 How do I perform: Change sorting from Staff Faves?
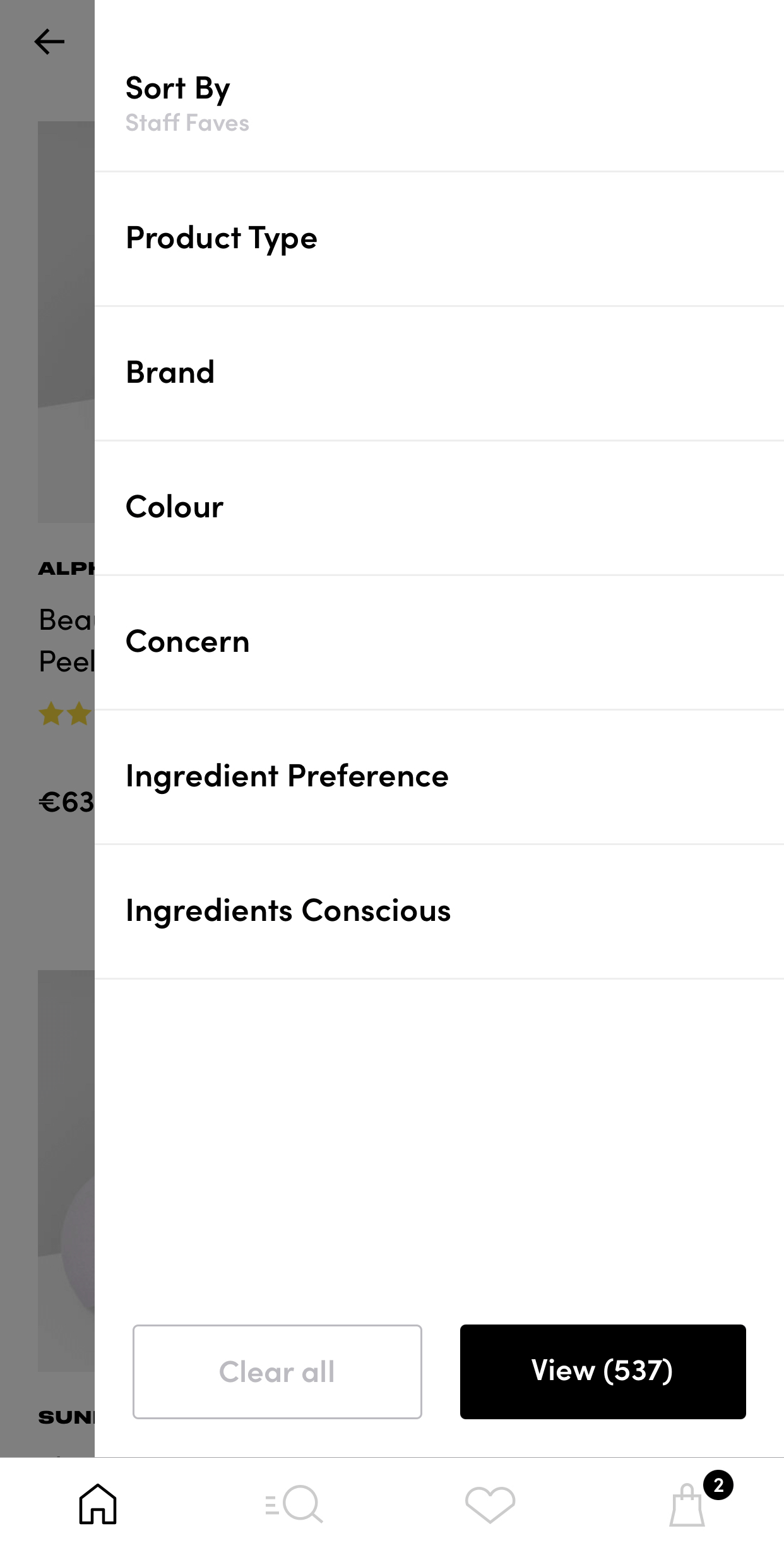187,123
